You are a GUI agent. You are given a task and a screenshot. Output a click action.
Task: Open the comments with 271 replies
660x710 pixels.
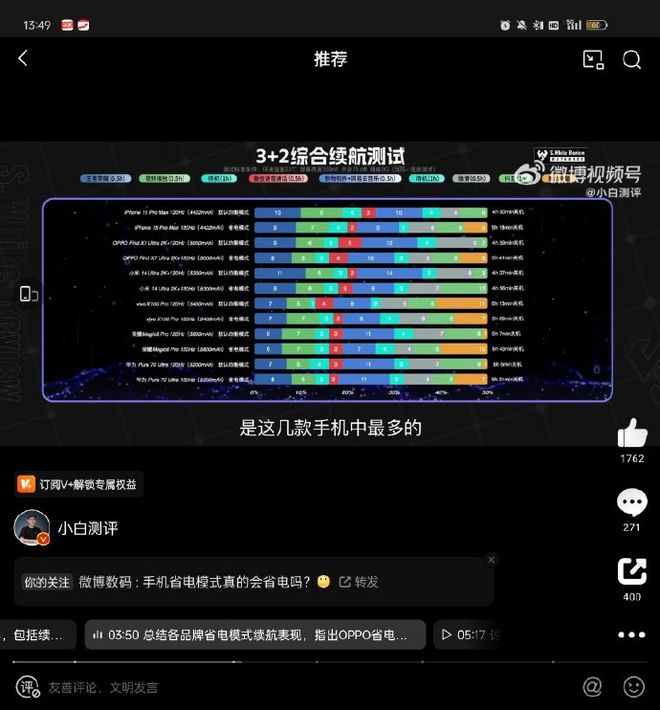[x=632, y=502]
